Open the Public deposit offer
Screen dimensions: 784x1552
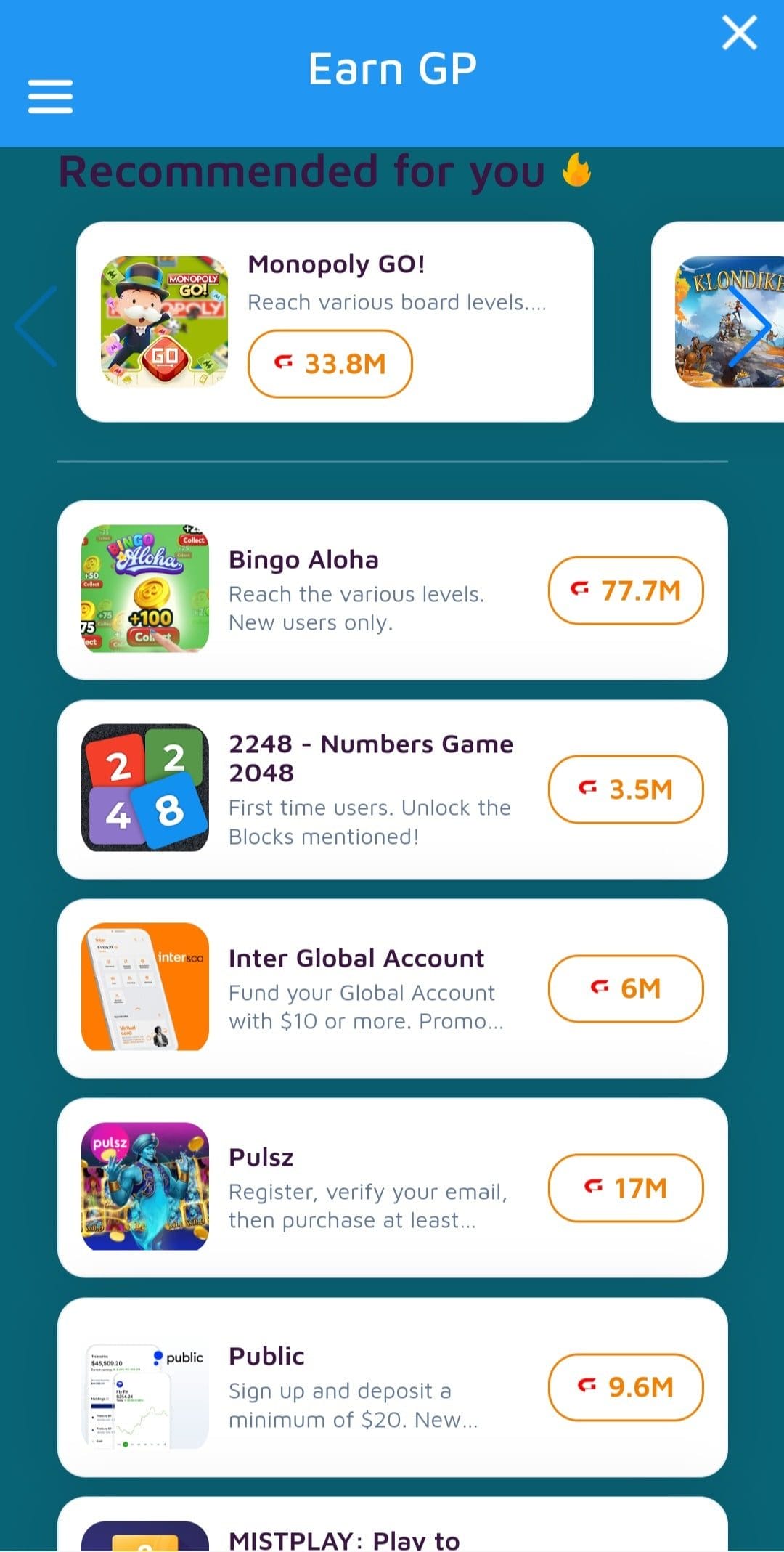pyautogui.click(x=393, y=1387)
